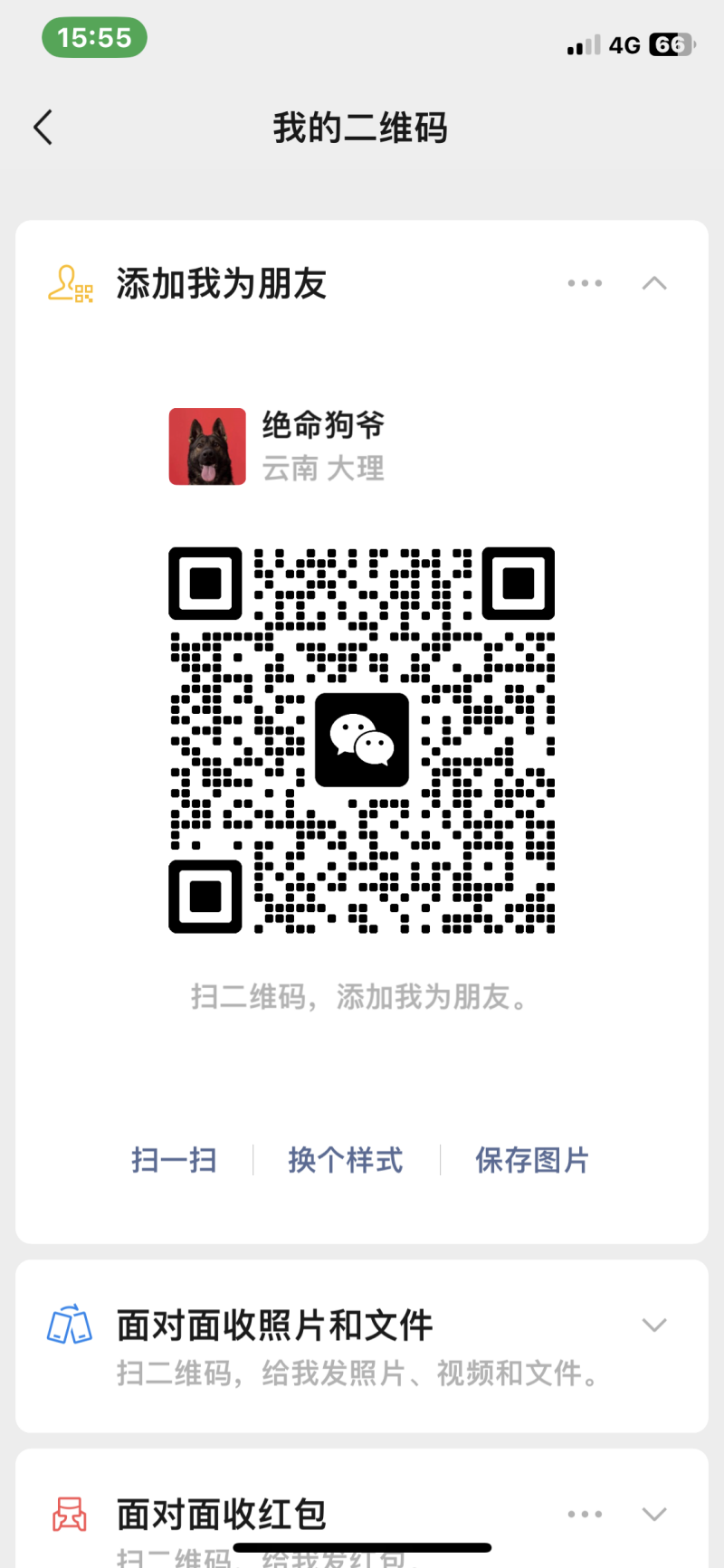Tap 换个样式 to change QR style
724x1568 pixels.
pyautogui.click(x=346, y=1160)
